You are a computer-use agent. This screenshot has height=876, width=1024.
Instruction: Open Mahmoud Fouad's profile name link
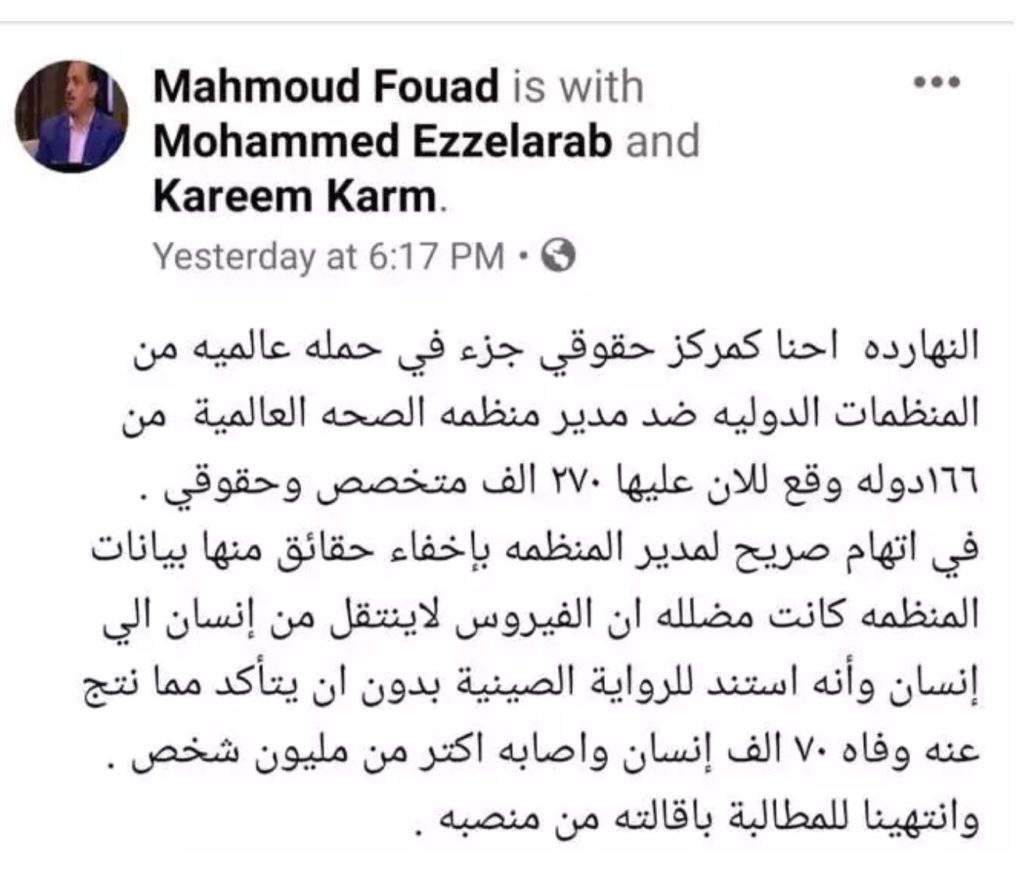tap(326, 89)
